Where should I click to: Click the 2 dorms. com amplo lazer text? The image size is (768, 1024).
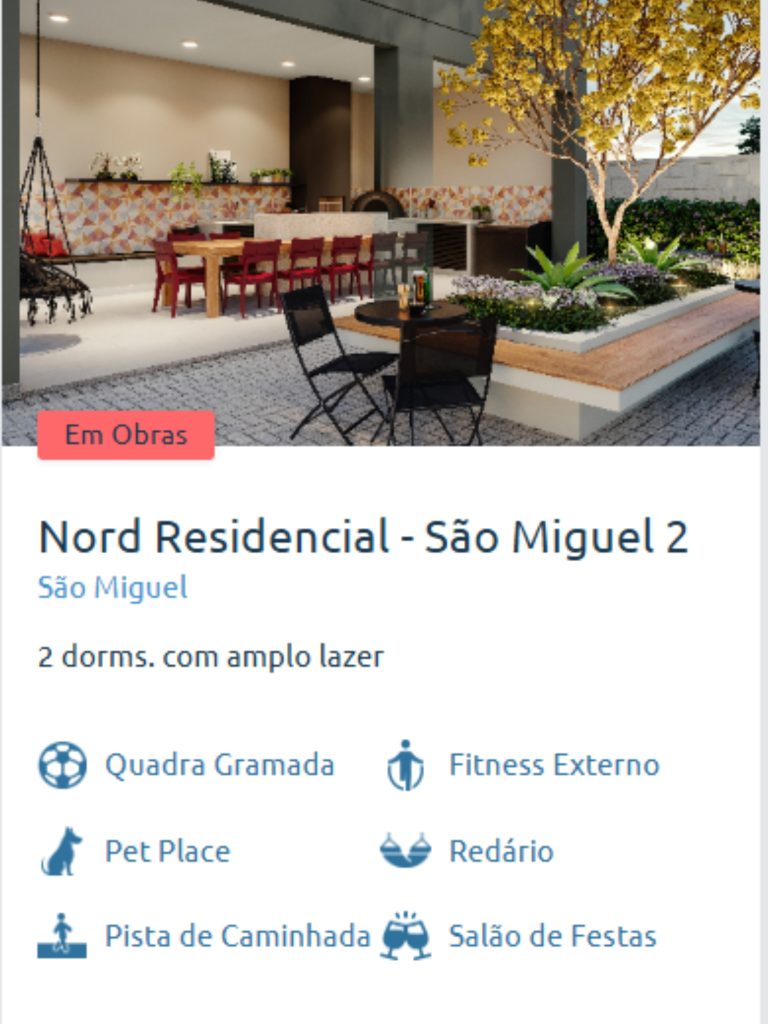click(x=210, y=658)
